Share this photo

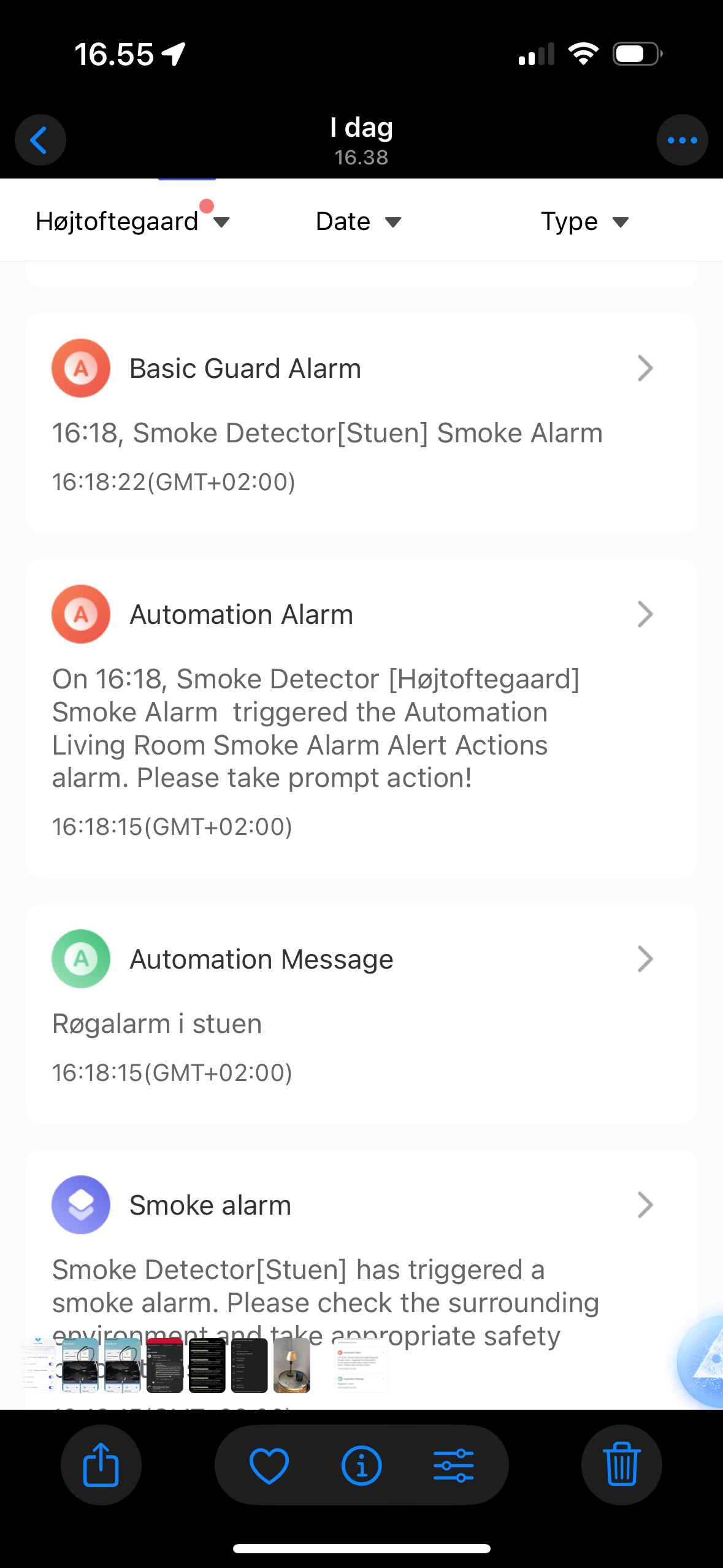(101, 1464)
